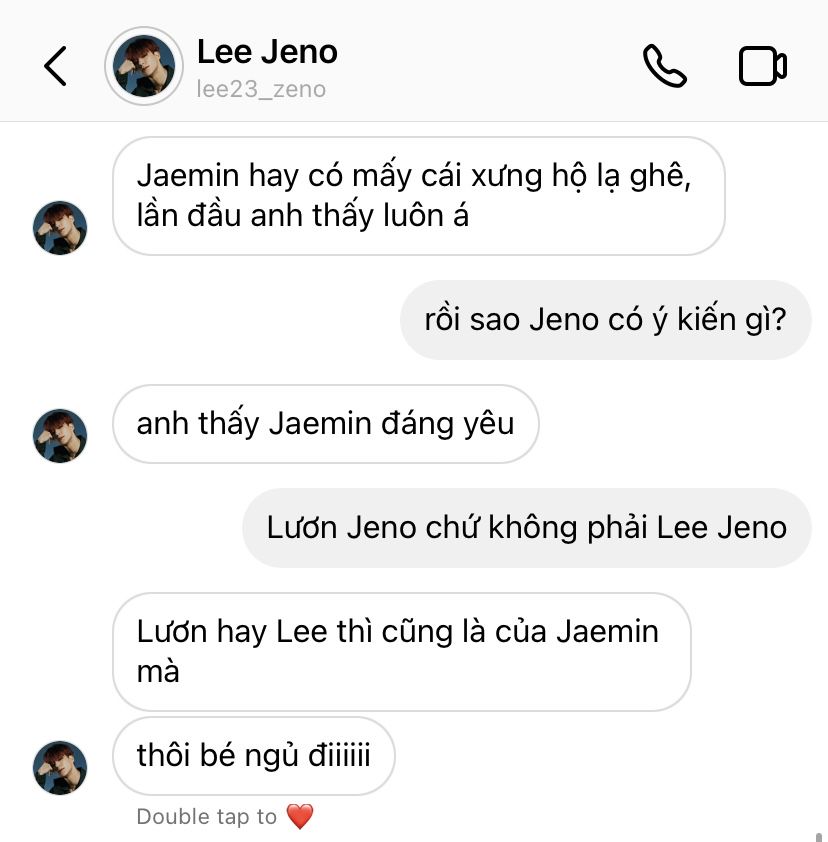
Task: Tap avatar beside "thôi bé ngủ điiiiii" message
Action: point(60,768)
